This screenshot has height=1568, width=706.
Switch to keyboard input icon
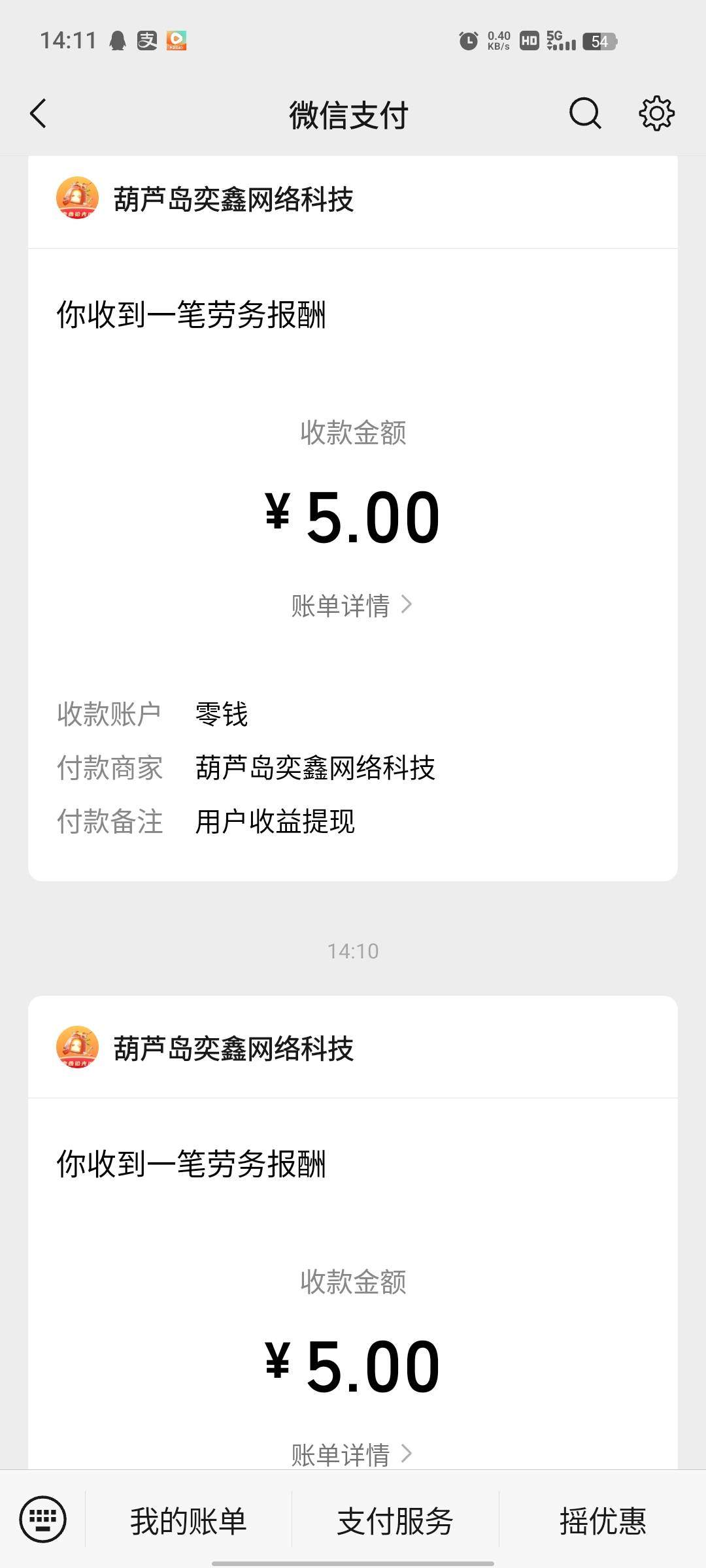point(43,1519)
